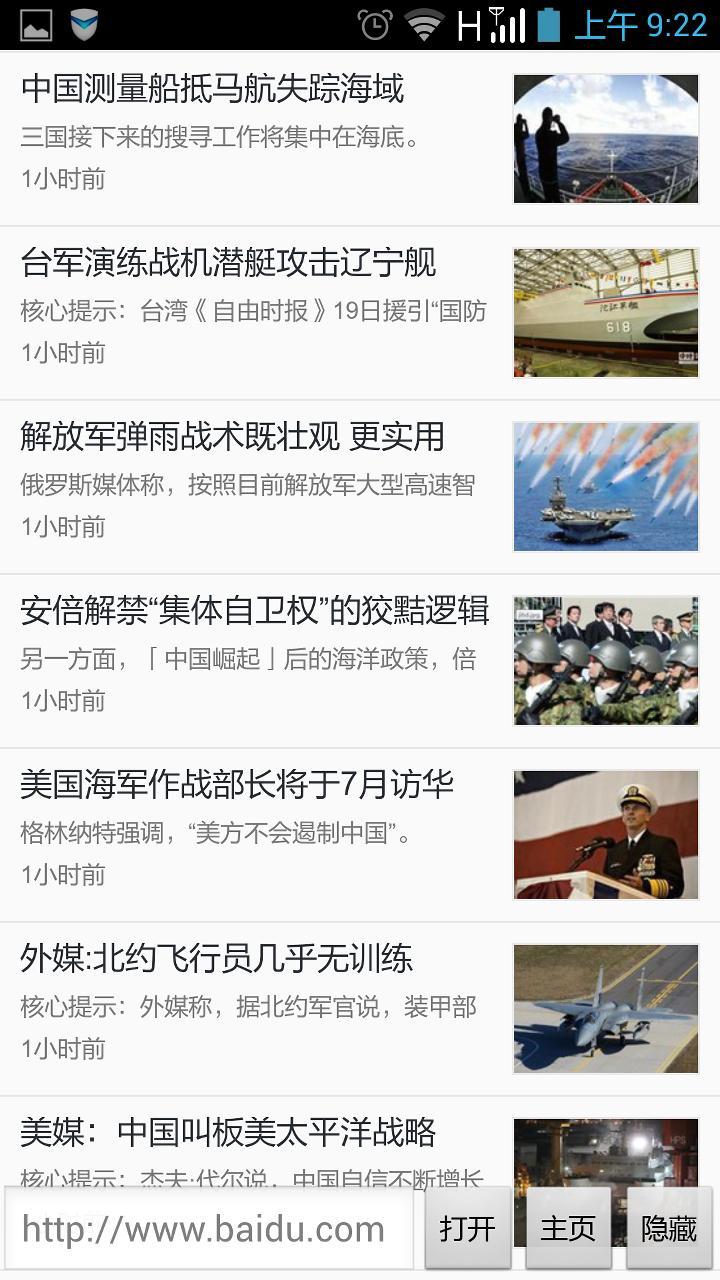Image resolution: width=720 pixels, height=1280 pixels.
Task: Go to homepage with 主页 button
Action: point(568,1229)
